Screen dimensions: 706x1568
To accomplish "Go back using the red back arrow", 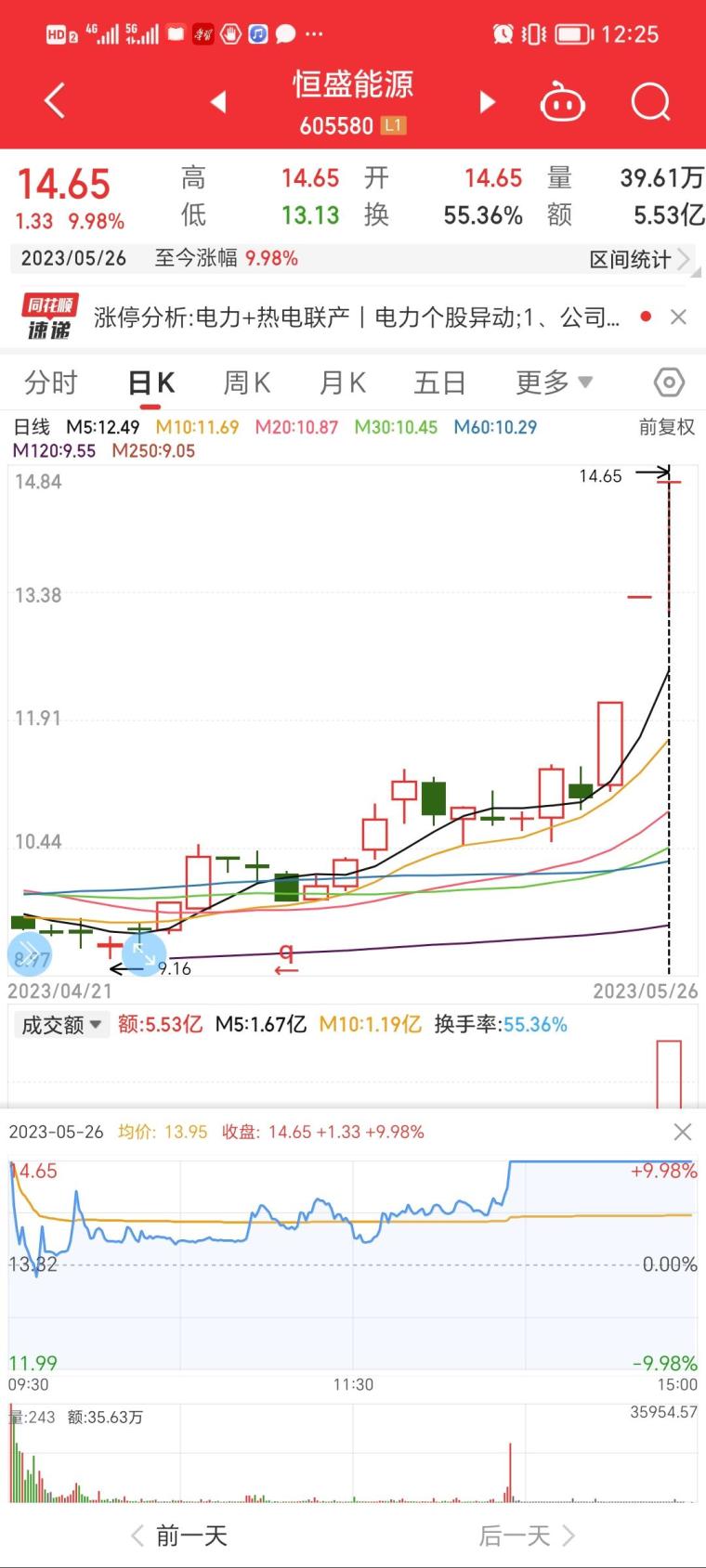I will click(53, 101).
